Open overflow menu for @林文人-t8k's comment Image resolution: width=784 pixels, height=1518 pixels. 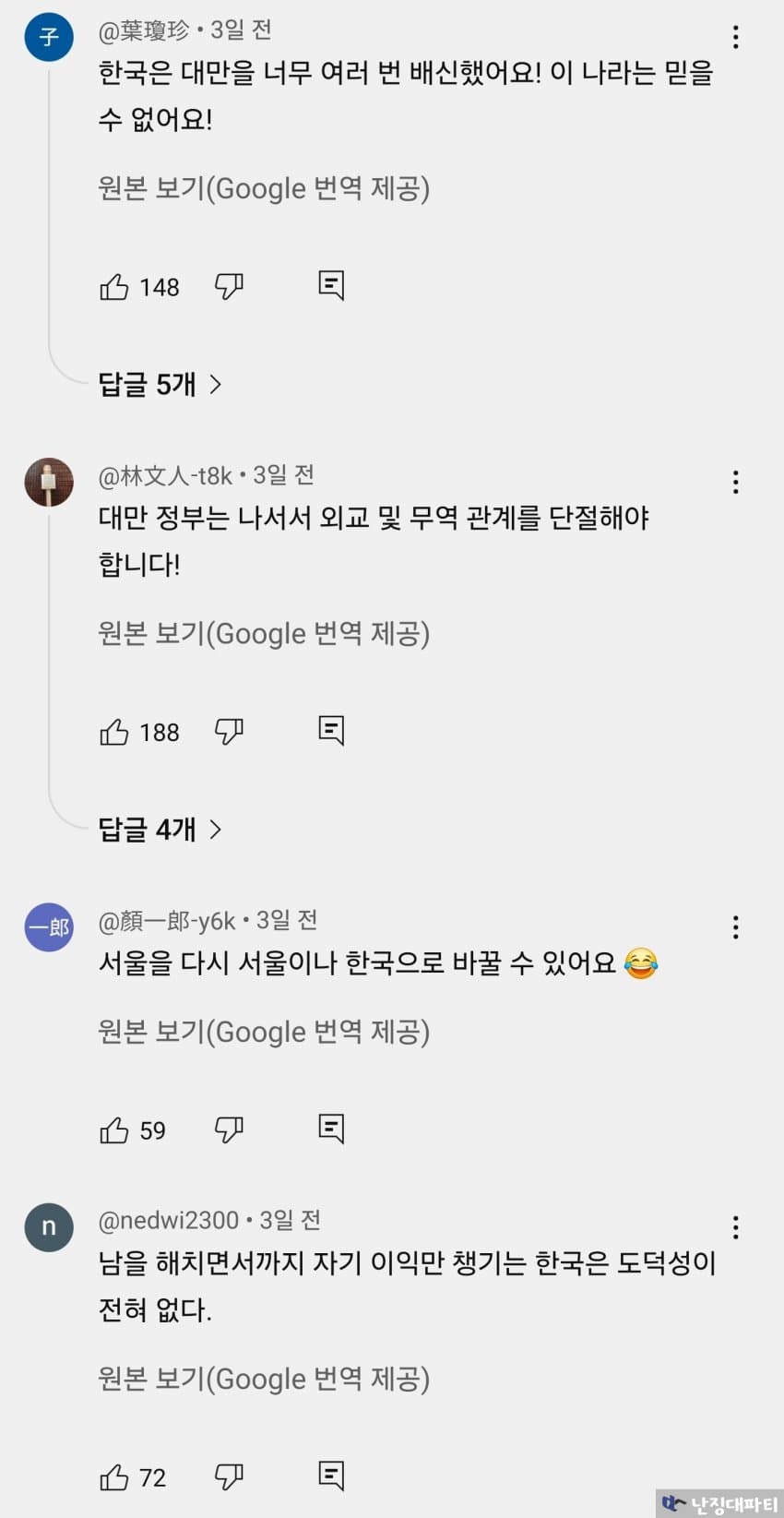pyautogui.click(x=735, y=482)
